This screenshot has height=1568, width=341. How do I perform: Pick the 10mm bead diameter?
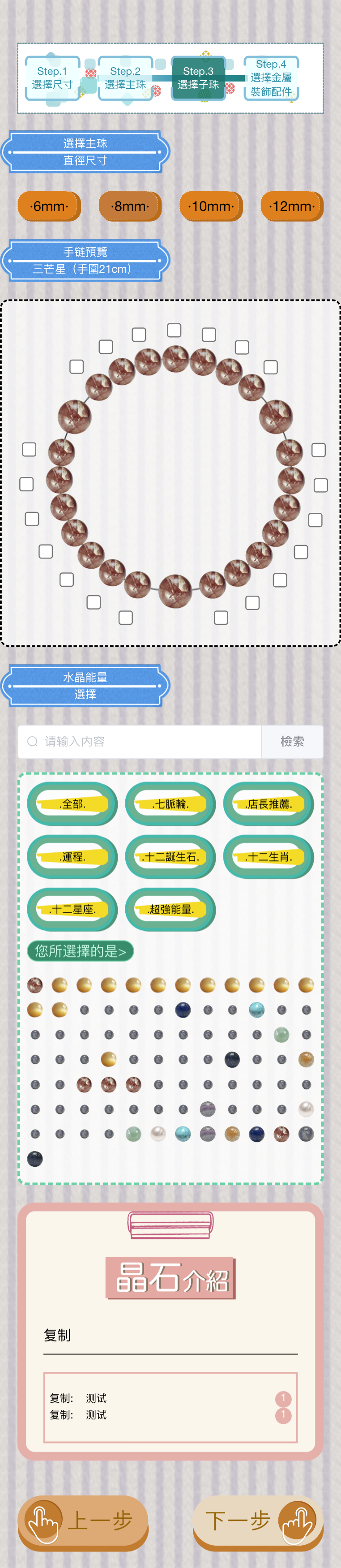(x=211, y=206)
